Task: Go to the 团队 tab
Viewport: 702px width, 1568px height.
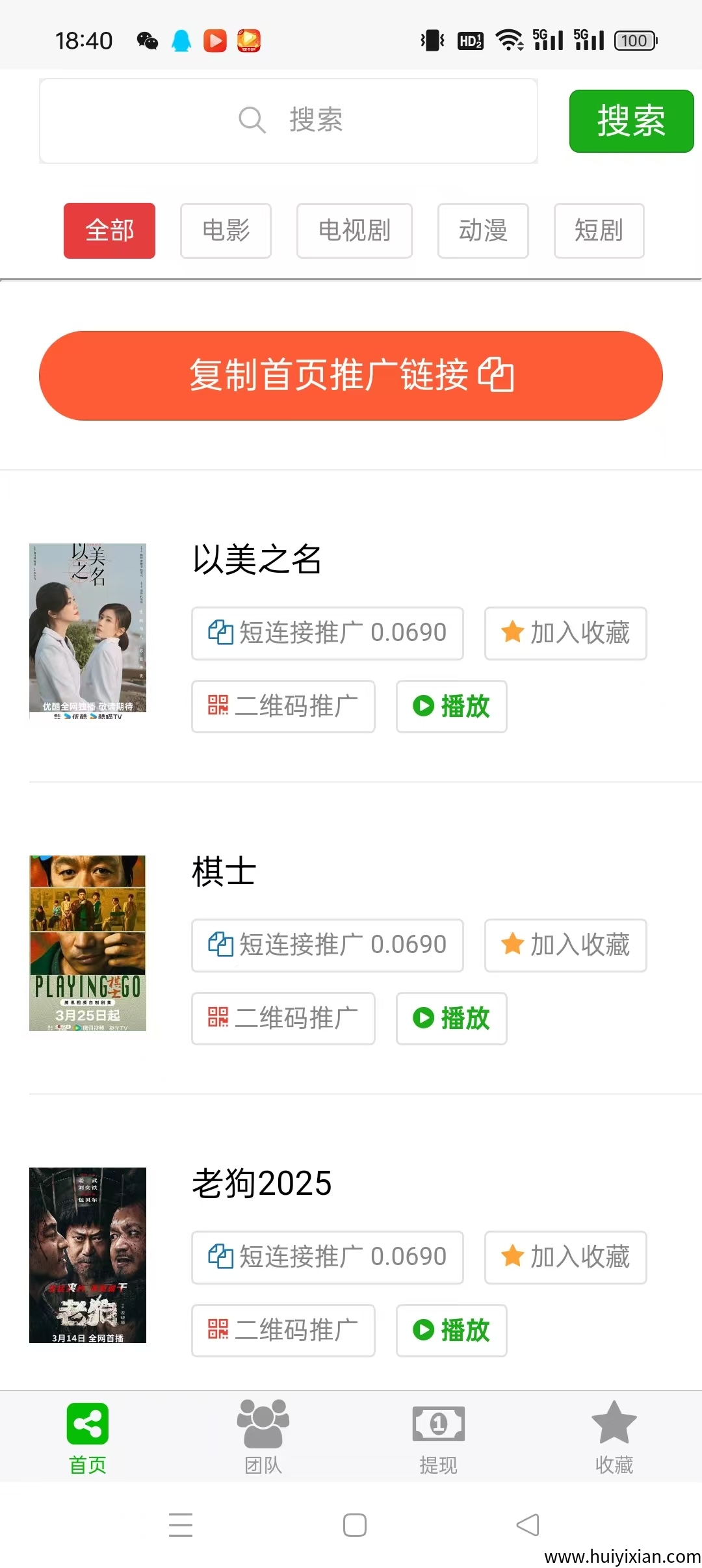Action: pos(263,1437)
